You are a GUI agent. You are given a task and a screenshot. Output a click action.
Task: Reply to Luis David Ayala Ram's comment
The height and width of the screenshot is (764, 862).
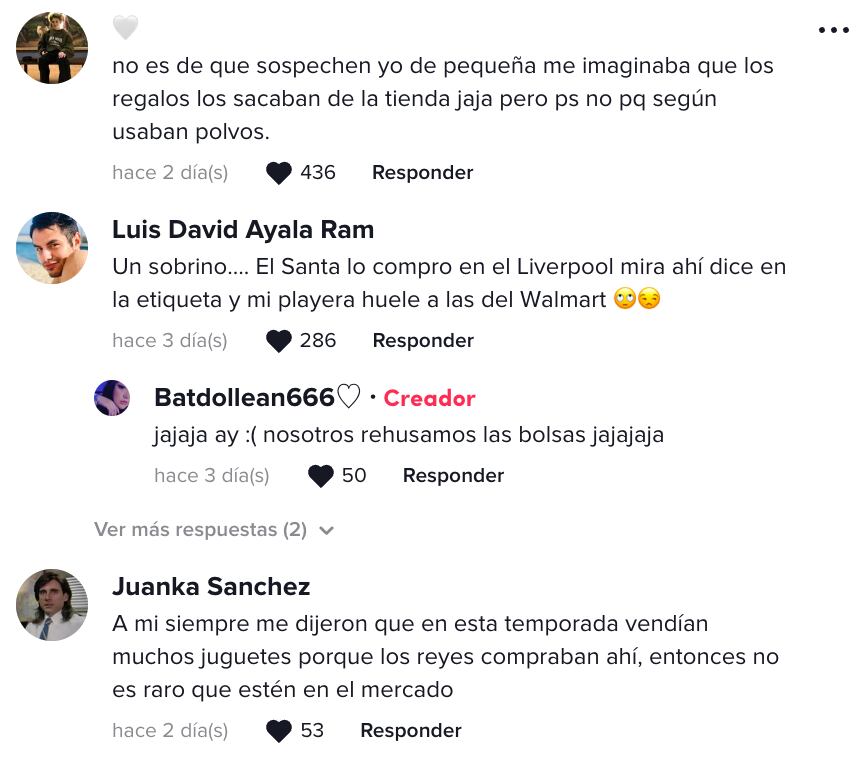422,341
